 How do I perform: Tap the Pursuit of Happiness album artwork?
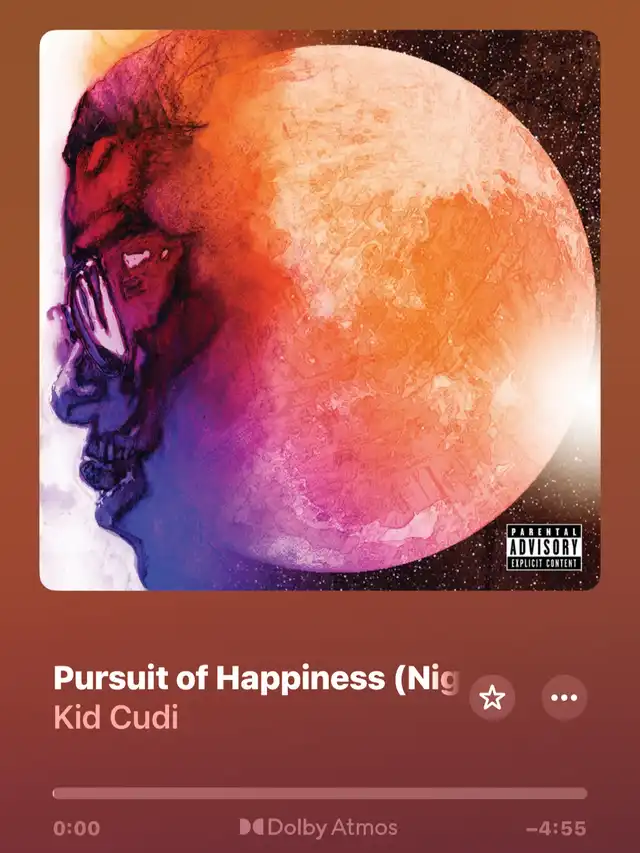[x=320, y=310]
